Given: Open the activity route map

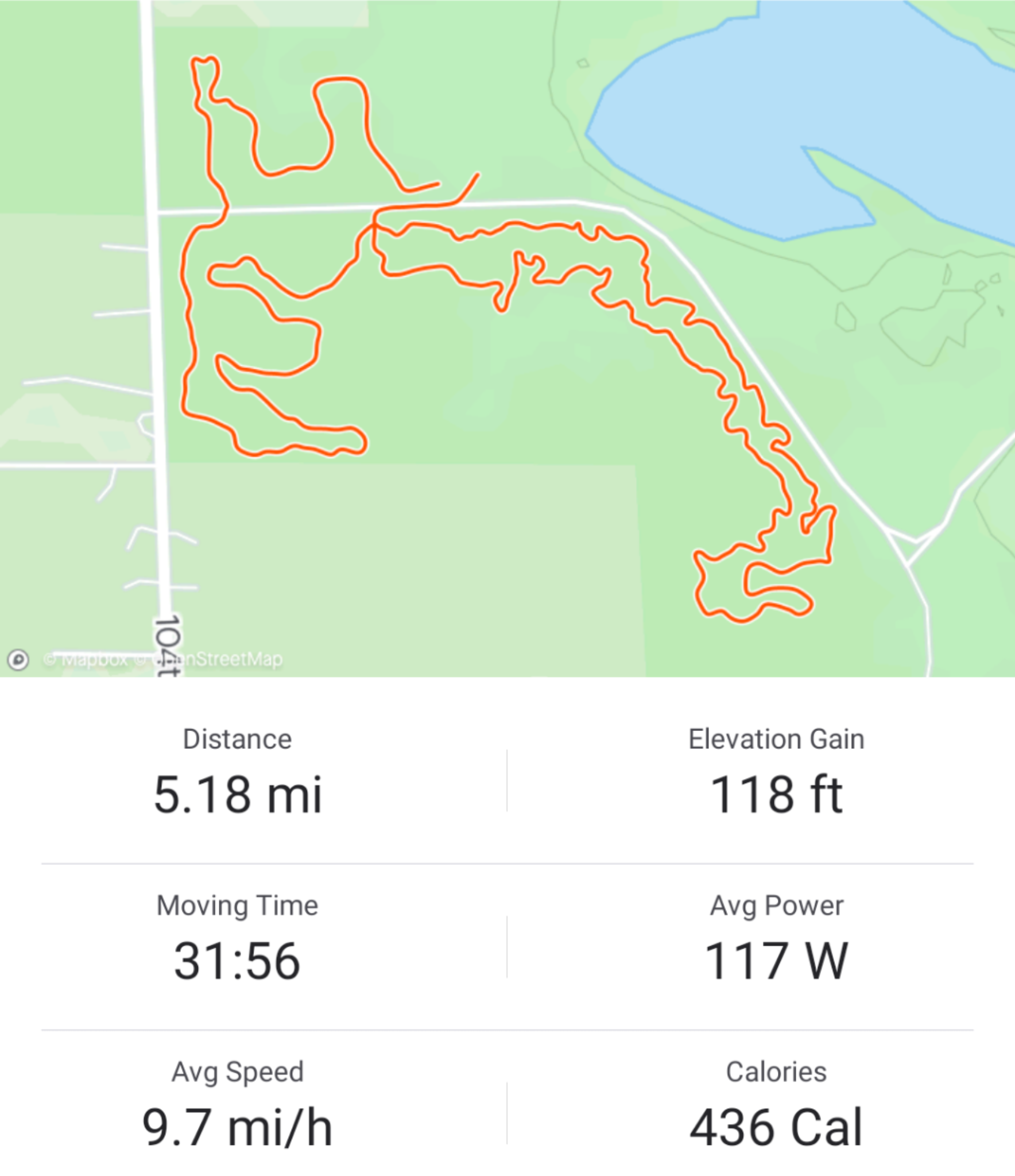Looking at the screenshot, I should tap(507, 339).
